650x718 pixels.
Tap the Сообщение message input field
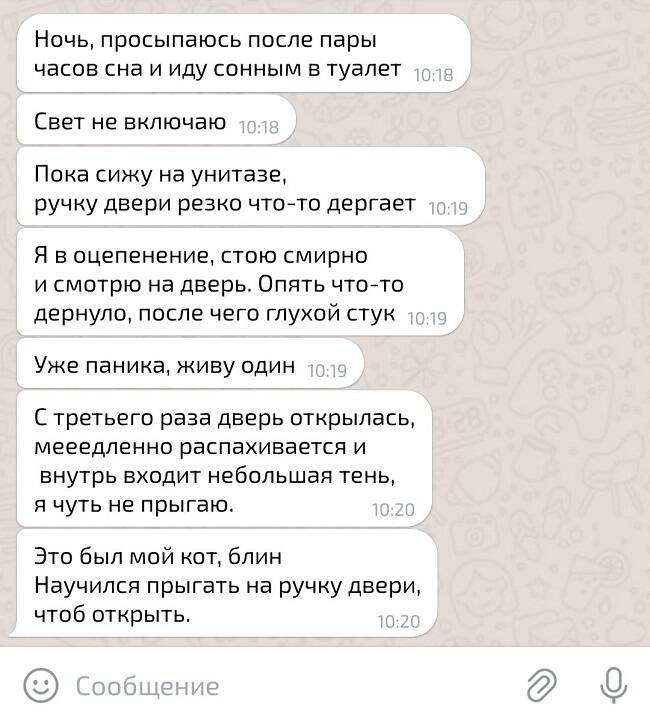pyautogui.click(x=280, y=686)
